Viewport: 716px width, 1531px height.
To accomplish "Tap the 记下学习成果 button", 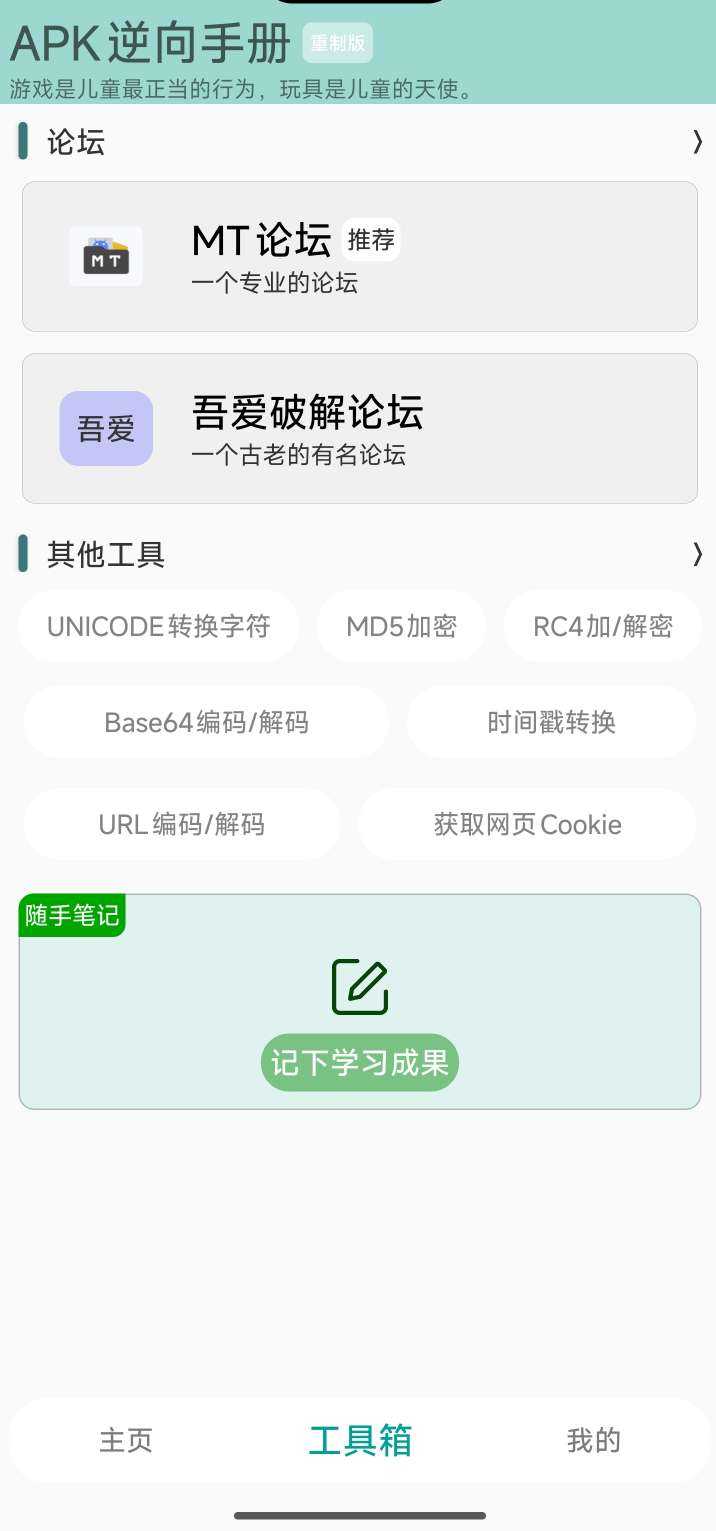I will click(360, 1062).
